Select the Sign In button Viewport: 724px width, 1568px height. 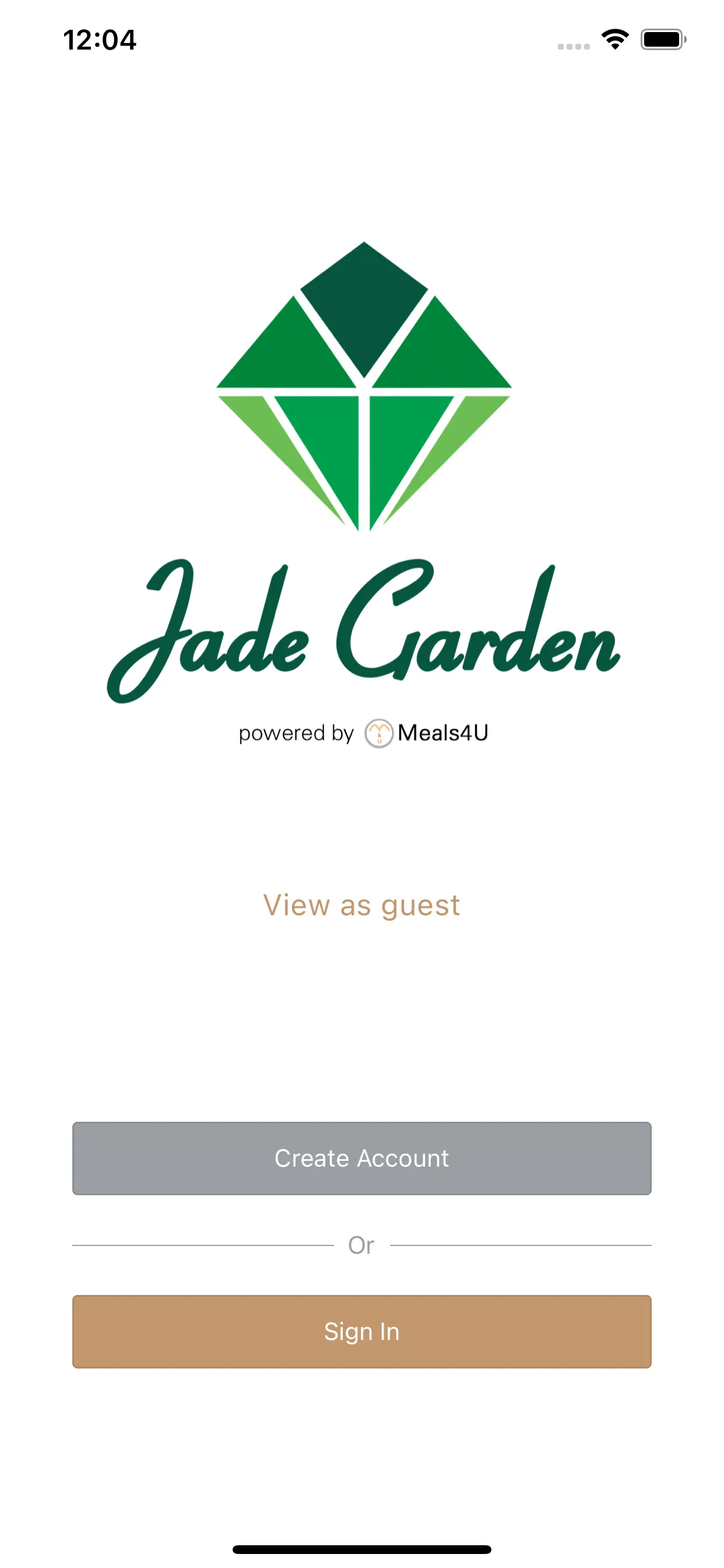tap(361, 1331)
